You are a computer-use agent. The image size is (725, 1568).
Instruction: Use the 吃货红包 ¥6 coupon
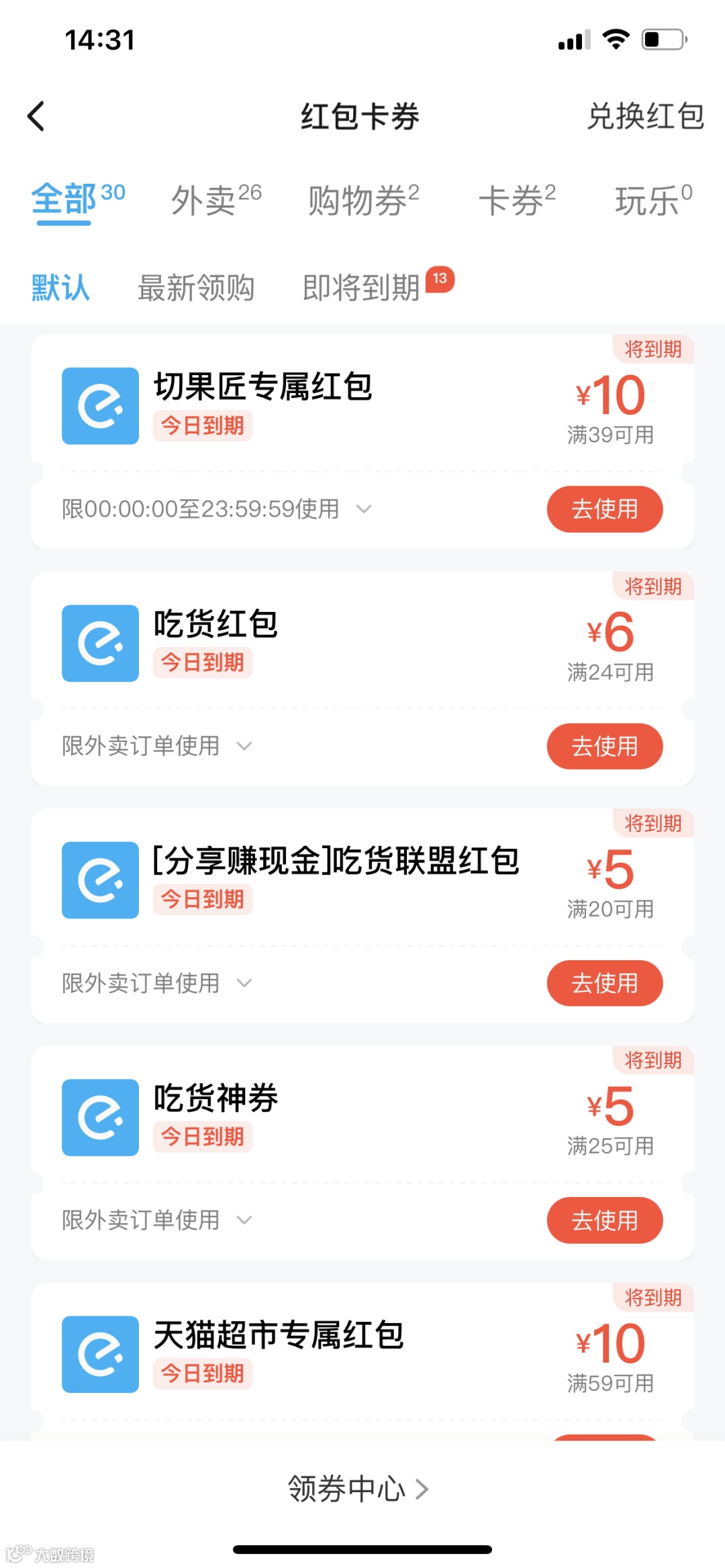click(604, 746)
